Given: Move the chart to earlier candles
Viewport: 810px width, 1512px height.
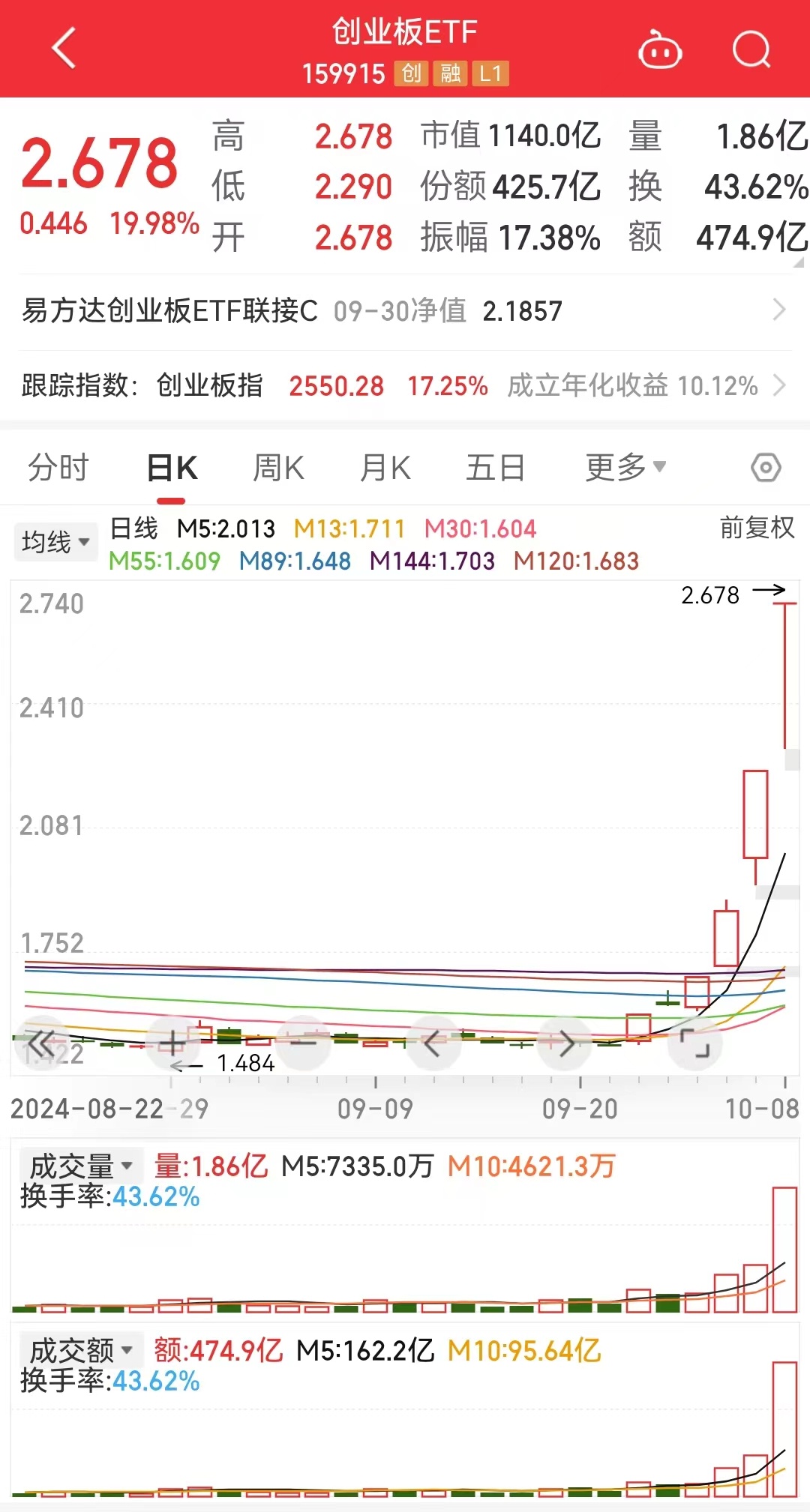Looking at the screenshot, I should pos(431,1043).
